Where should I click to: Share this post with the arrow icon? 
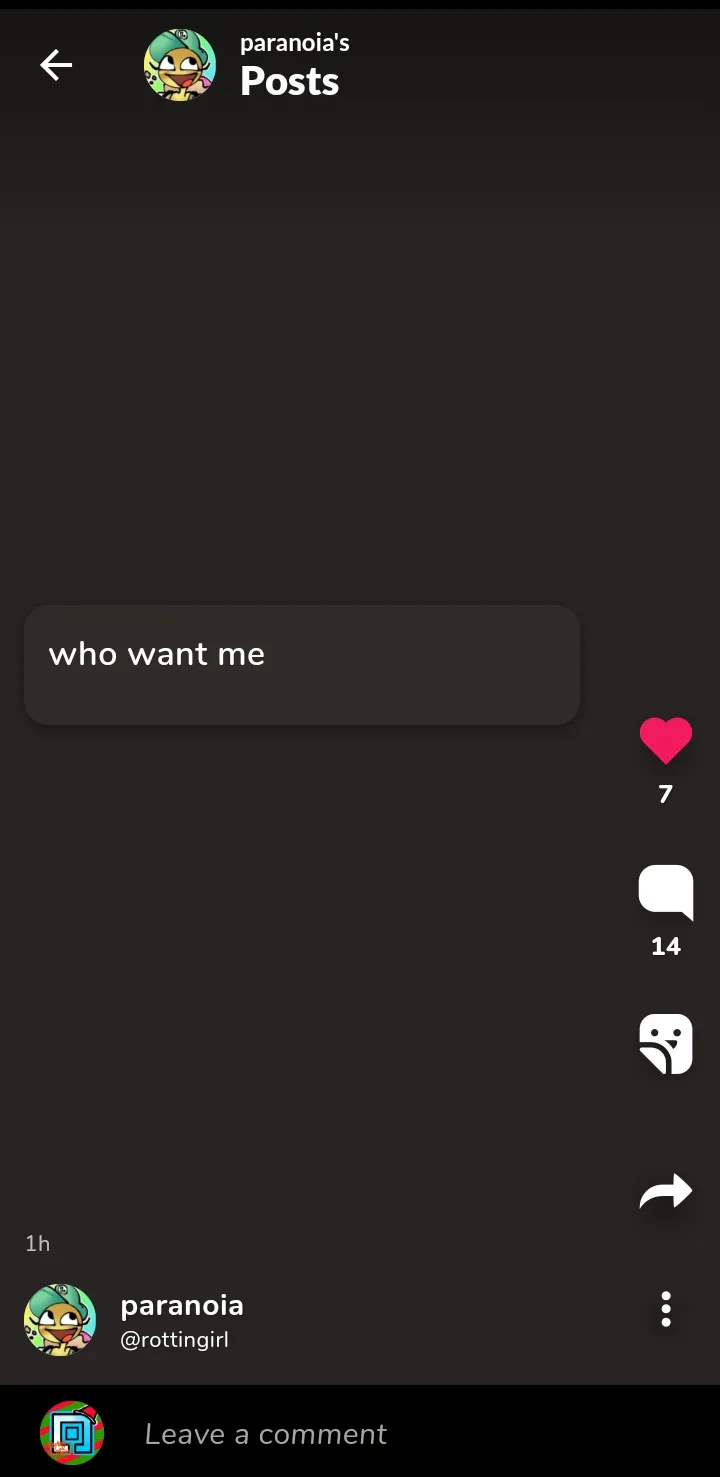pyautogui.click(x=666, y=1191)
